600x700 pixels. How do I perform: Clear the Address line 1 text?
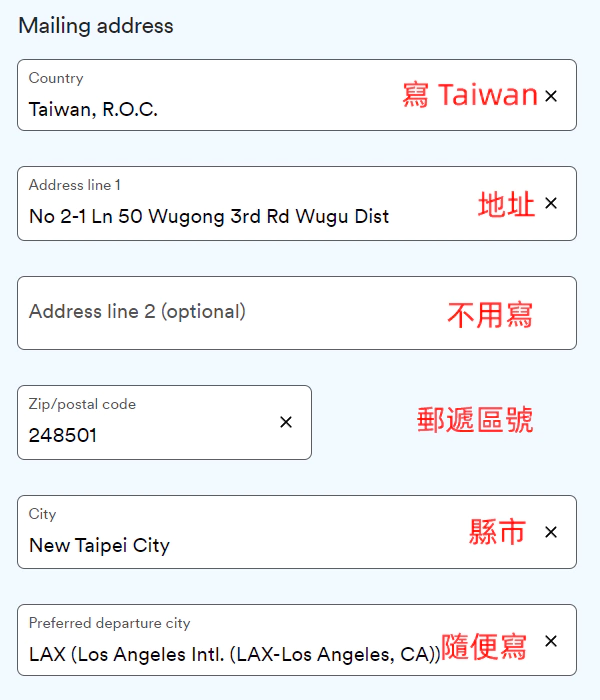tap(551, 203)
